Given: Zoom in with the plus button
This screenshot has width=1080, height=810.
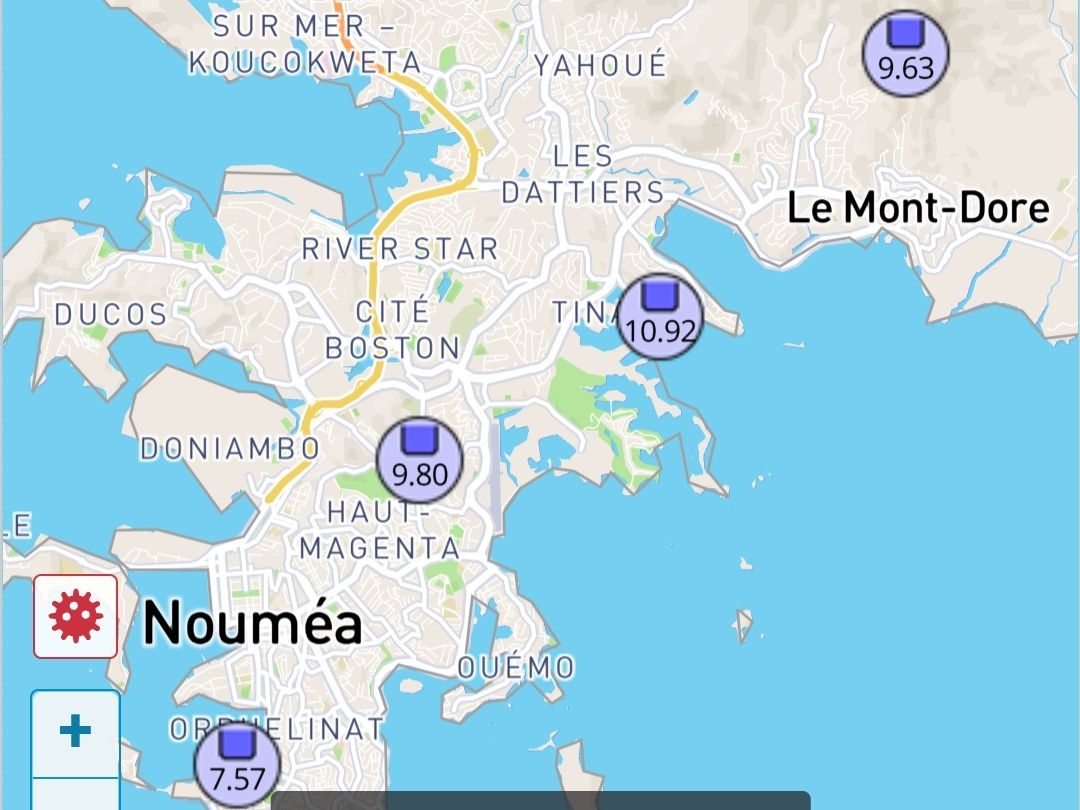Looking at the screenshot, I should (x=76, y=733).
